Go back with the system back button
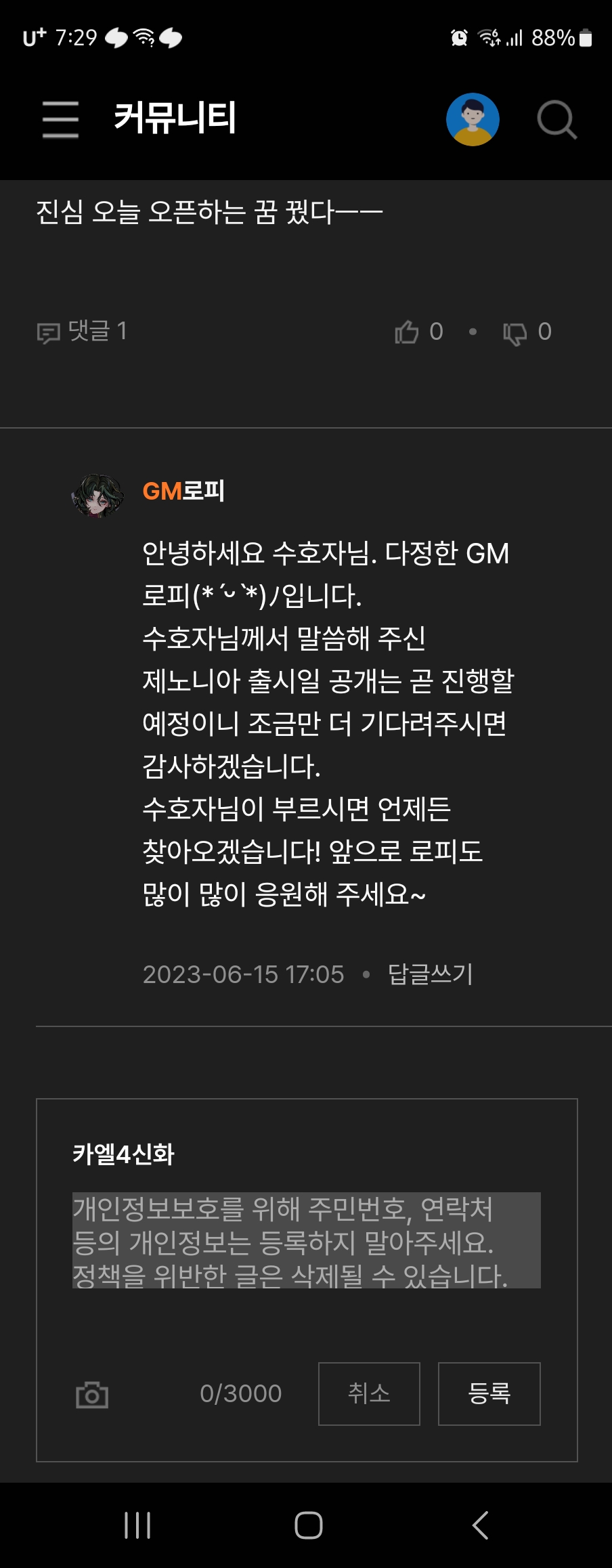Screen dimensions: 612x1568 pyautogui.click(x=480, y=1525)
